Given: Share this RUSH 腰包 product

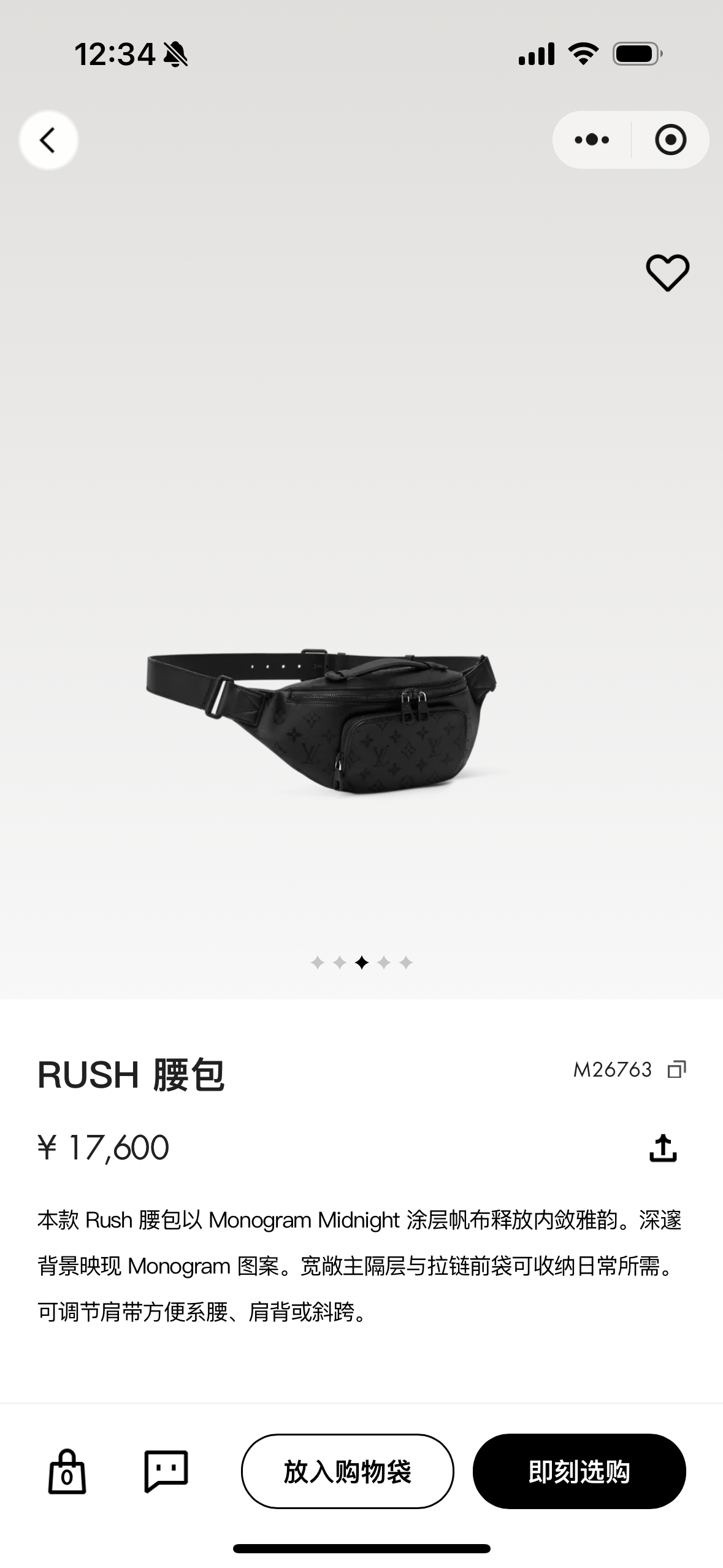Looking at the screenshot, I should (x=663, y=1148).
